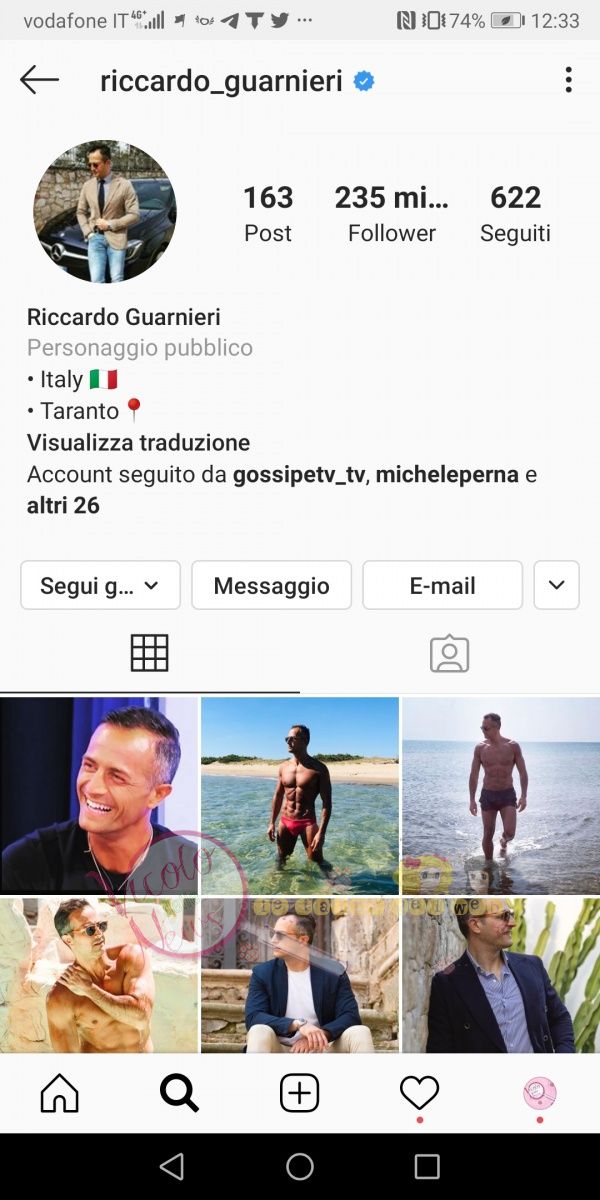Tap Visualizza traduzione link
Image resolution: width=600 pixels, height=1200 pixels.
(138, 442)
